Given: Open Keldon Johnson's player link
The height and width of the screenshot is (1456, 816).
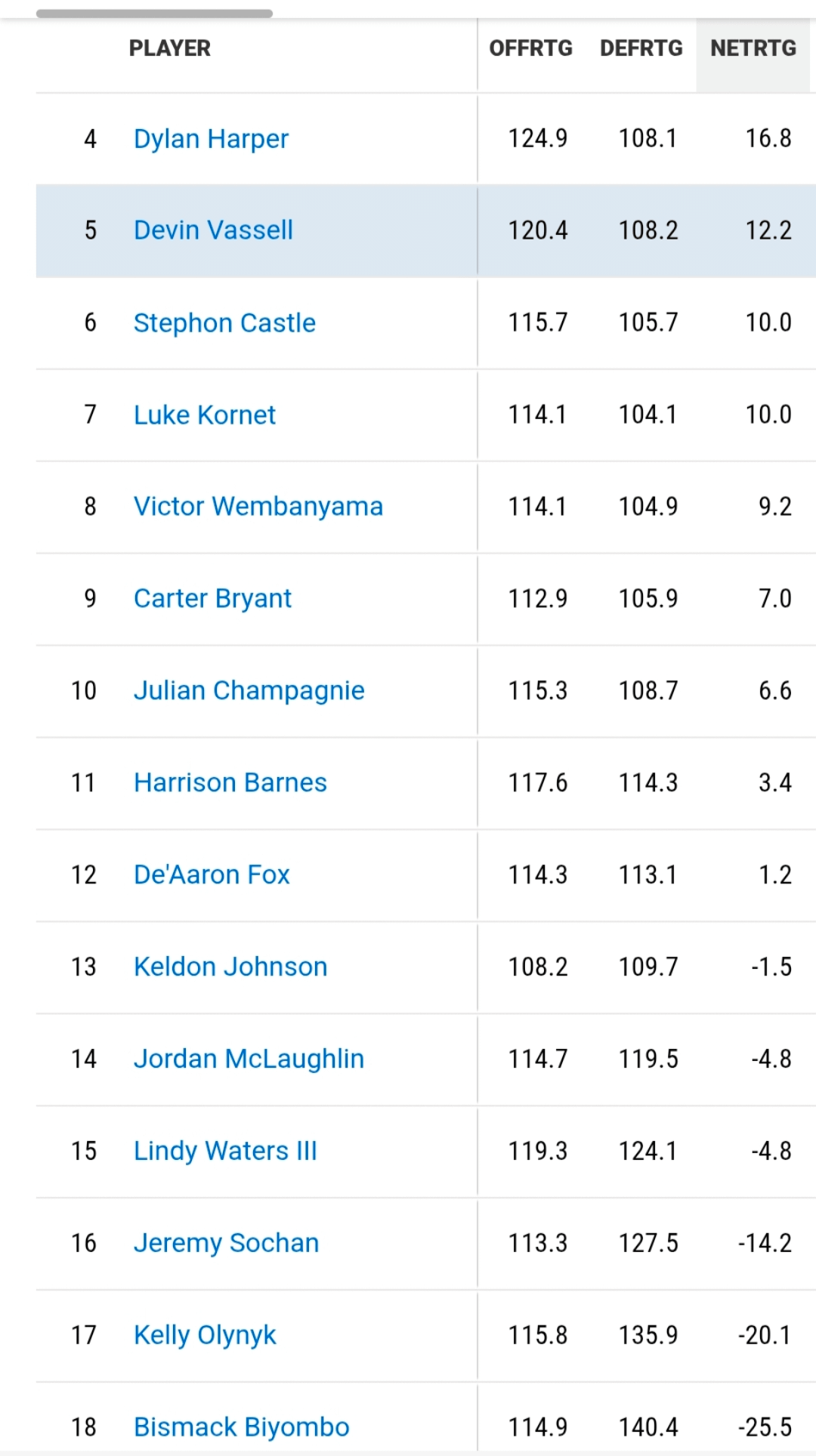Looking at the screenshot, I should (x=230, y=967).
